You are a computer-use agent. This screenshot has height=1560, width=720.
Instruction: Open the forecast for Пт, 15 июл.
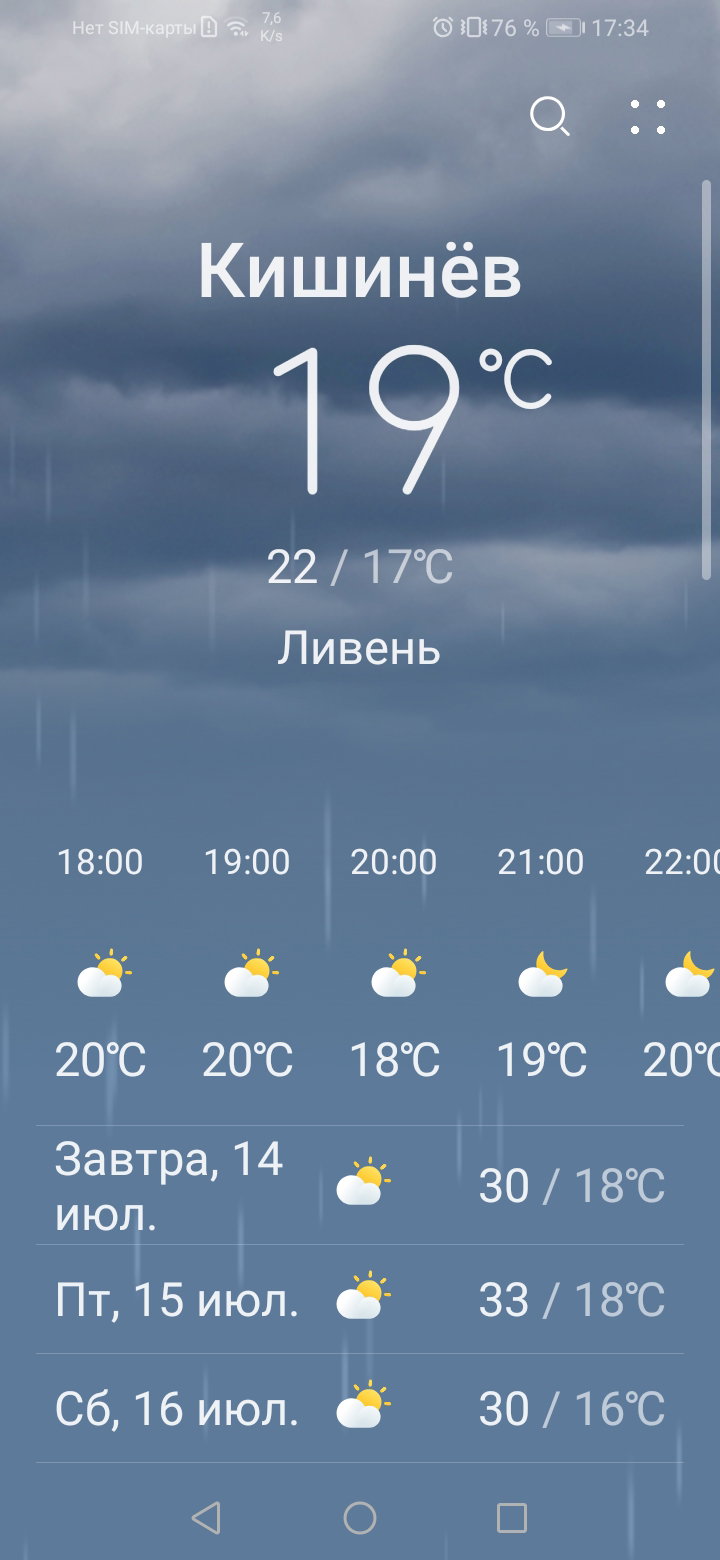(360, 1299)
